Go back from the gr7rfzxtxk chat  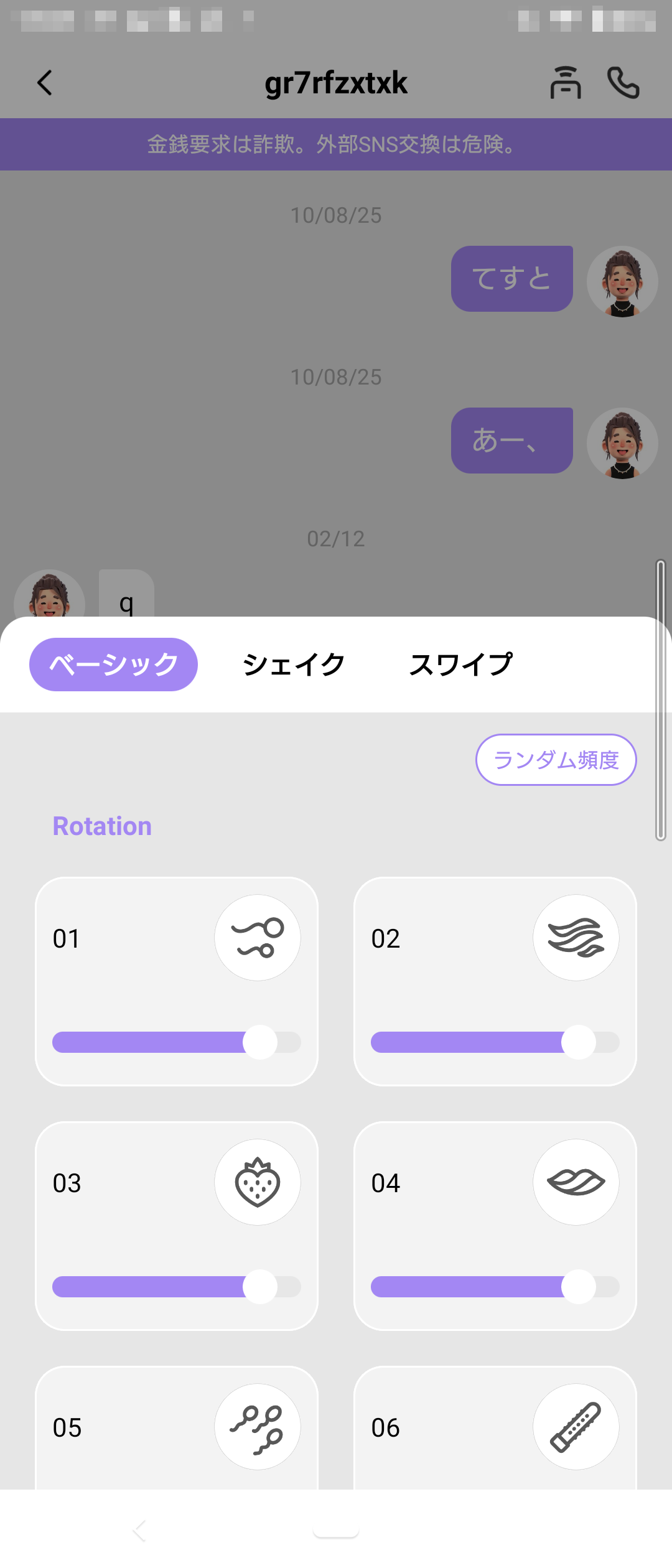[x=45, y=83]
